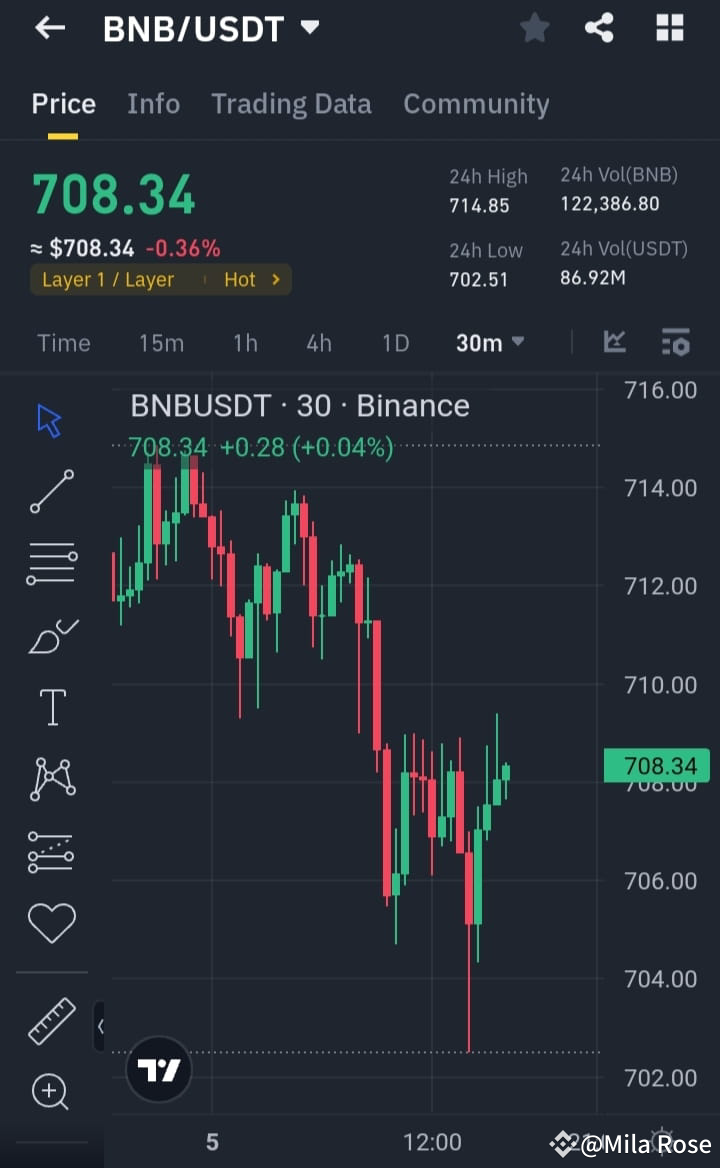Open the technical indicators icon

(x=675, y=342)
